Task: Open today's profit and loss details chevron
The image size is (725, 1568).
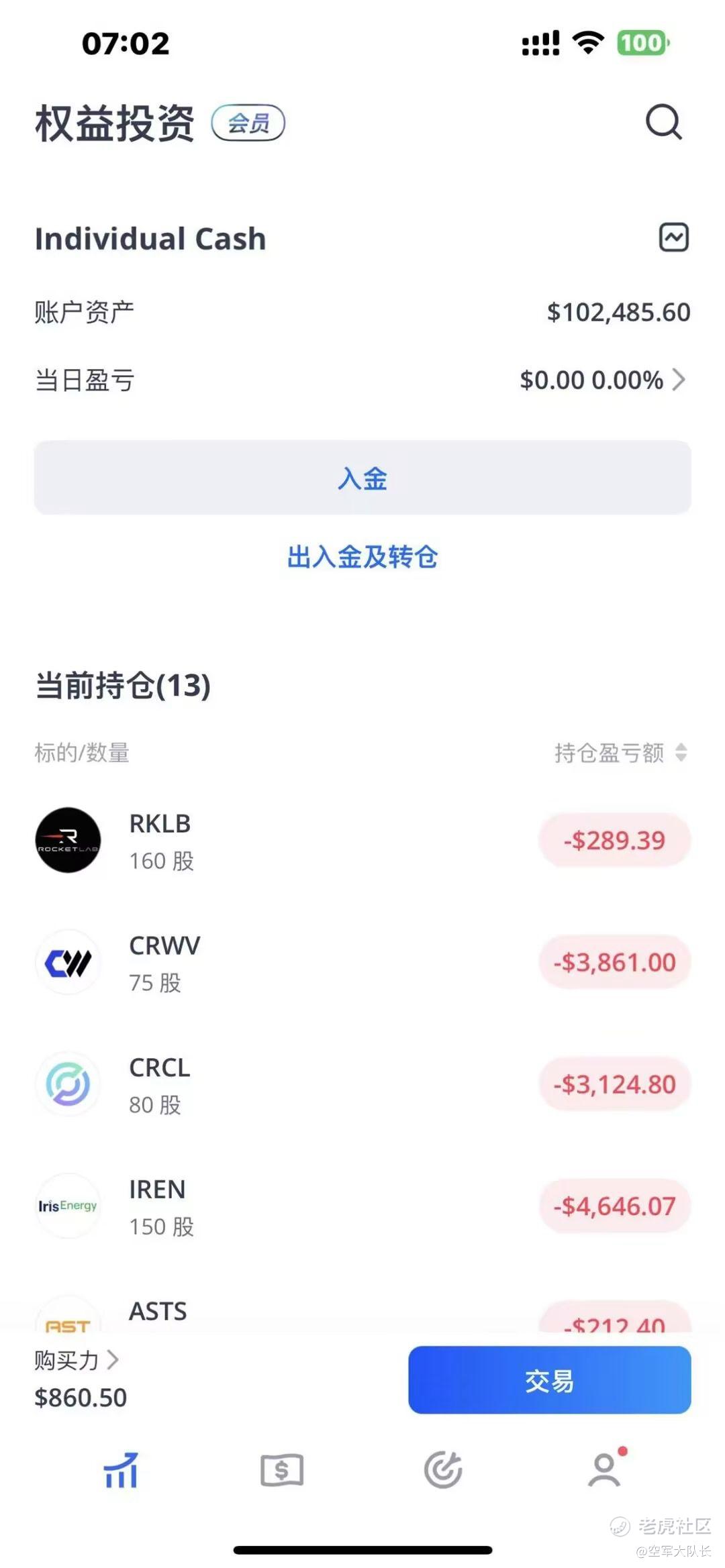Action: pos(679,380)
